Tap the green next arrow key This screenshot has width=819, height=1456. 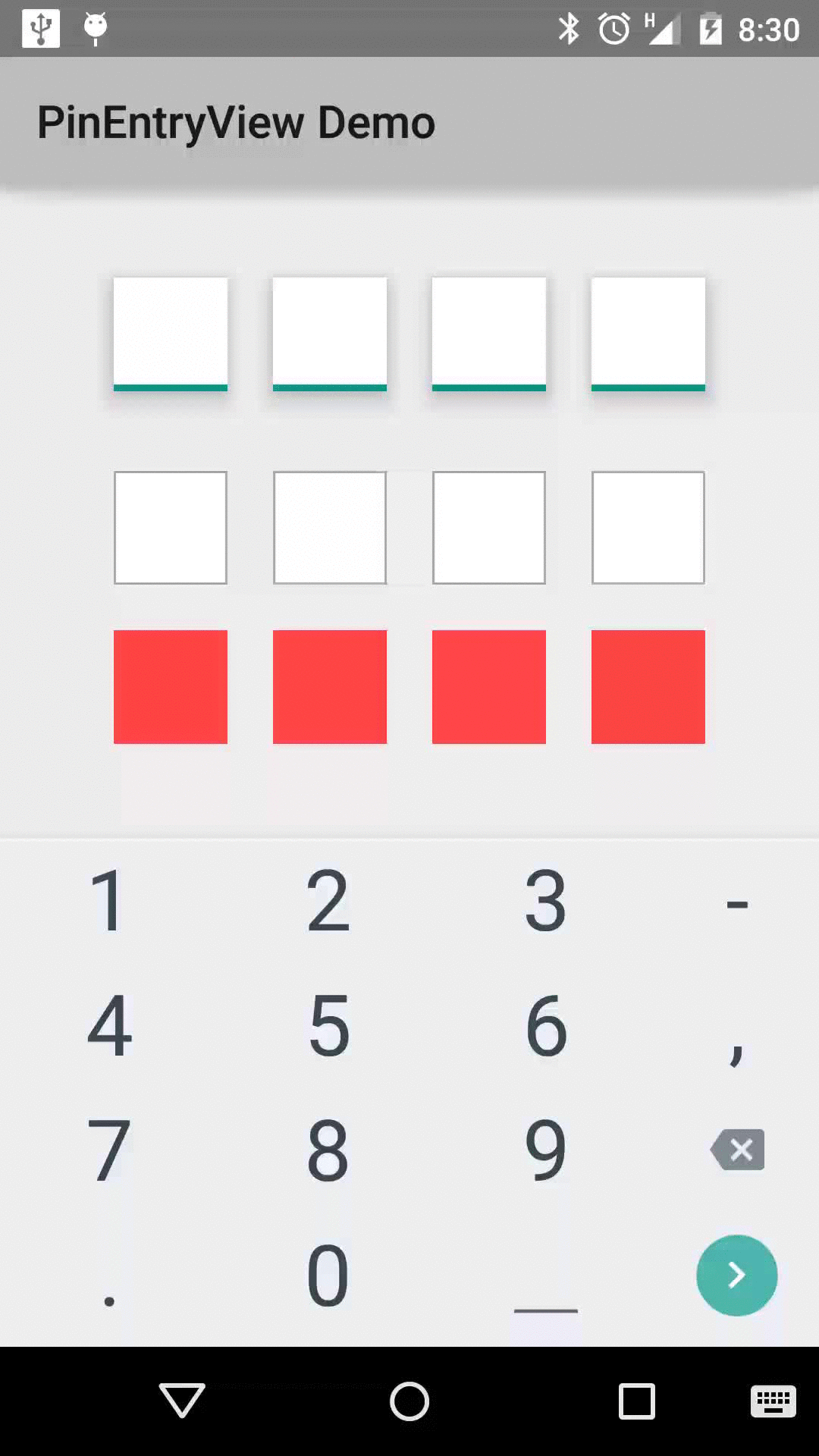tap(737, 1276)
